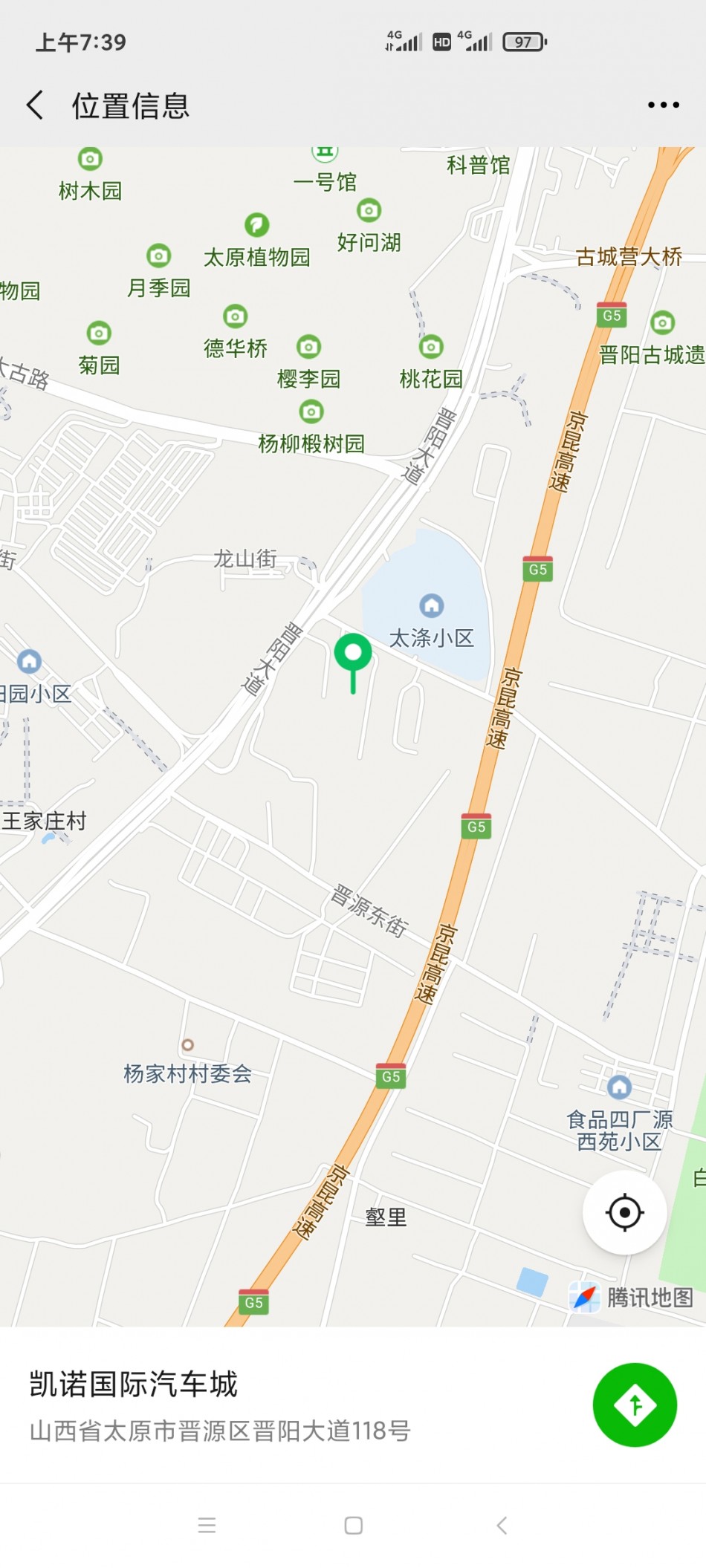Go back from the 位置信息 screen

[35, 105]
